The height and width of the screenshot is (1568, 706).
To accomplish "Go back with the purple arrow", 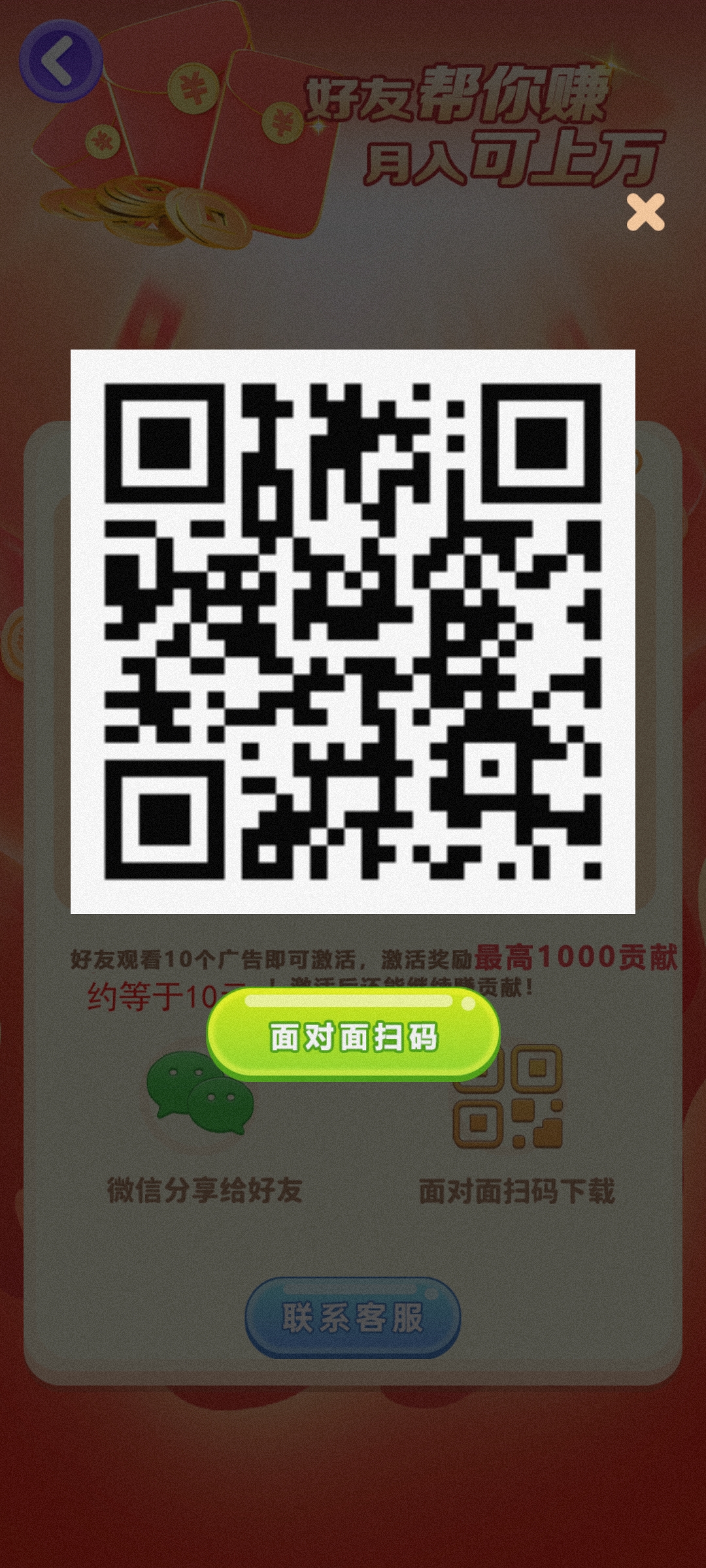I will [61, 61].
